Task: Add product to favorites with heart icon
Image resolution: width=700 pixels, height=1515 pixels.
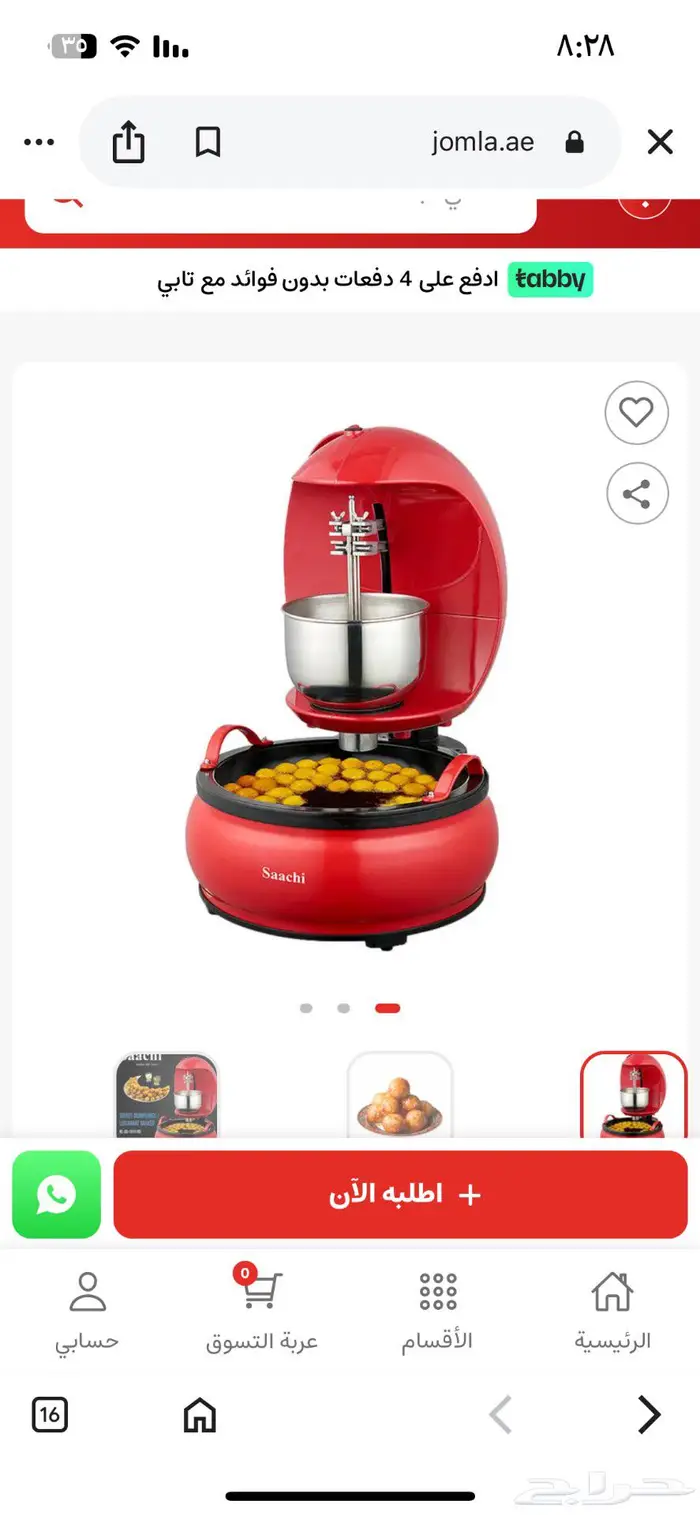Action: [x=636, y=412]
